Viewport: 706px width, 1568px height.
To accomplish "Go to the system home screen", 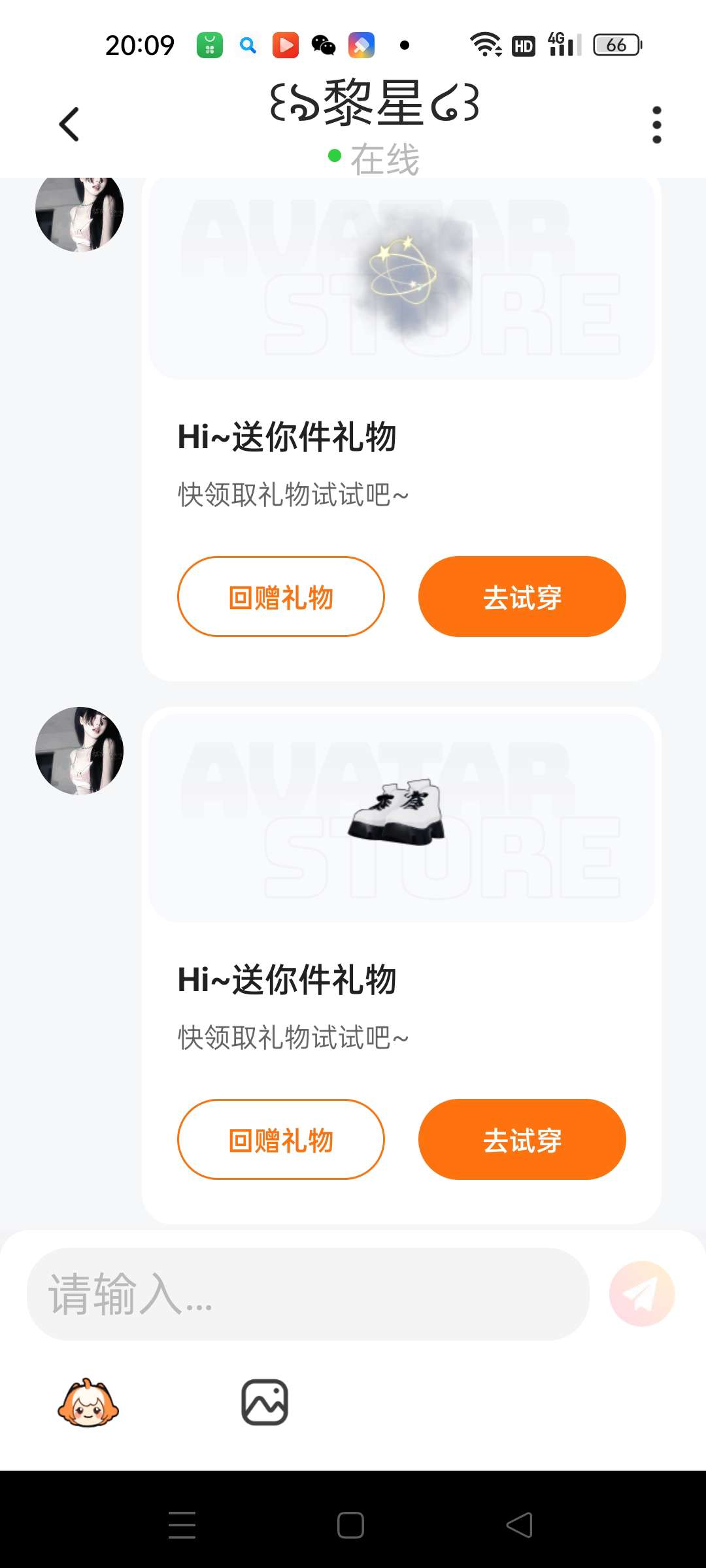I will click(x=350, y=1525).
